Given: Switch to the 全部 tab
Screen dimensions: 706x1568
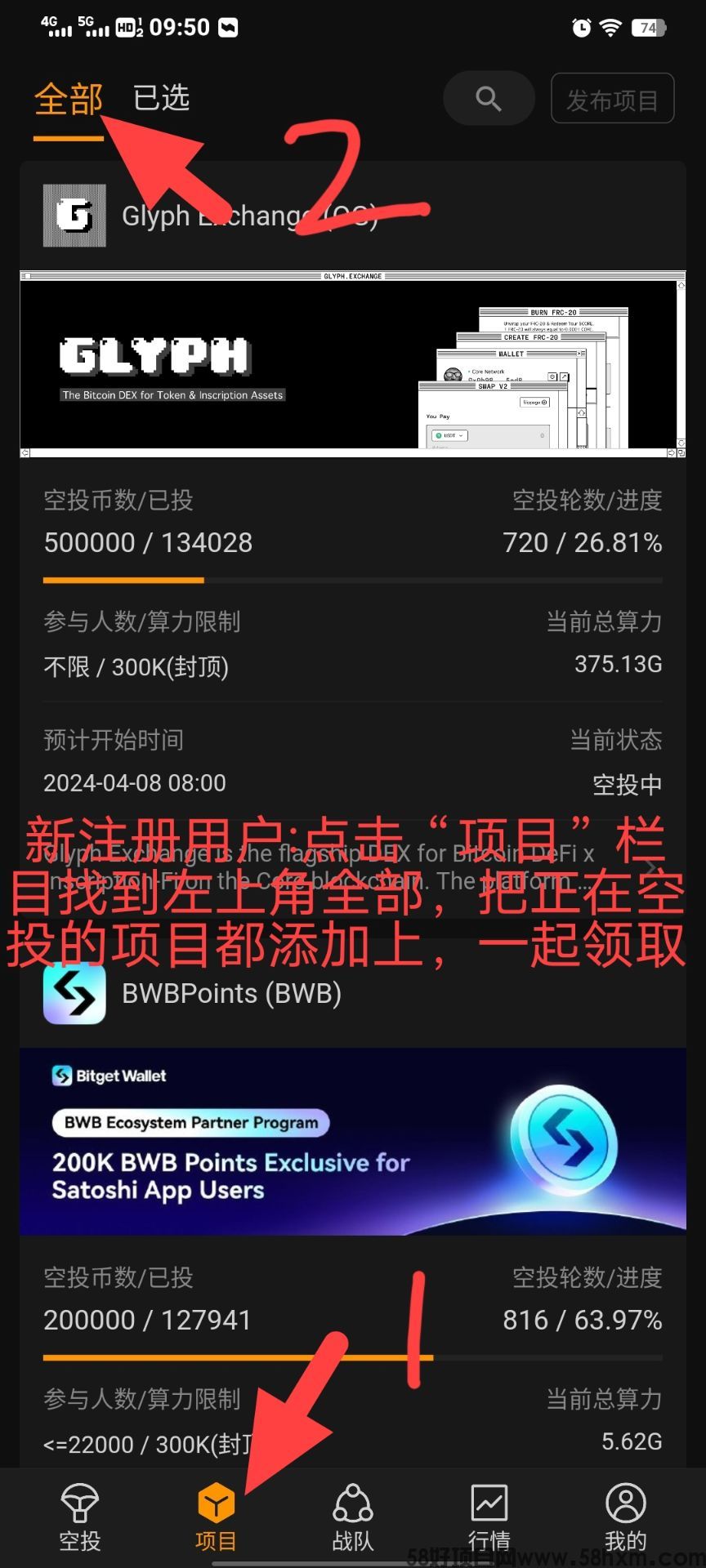Looking at the screenshot, I should tap(69, 100).
